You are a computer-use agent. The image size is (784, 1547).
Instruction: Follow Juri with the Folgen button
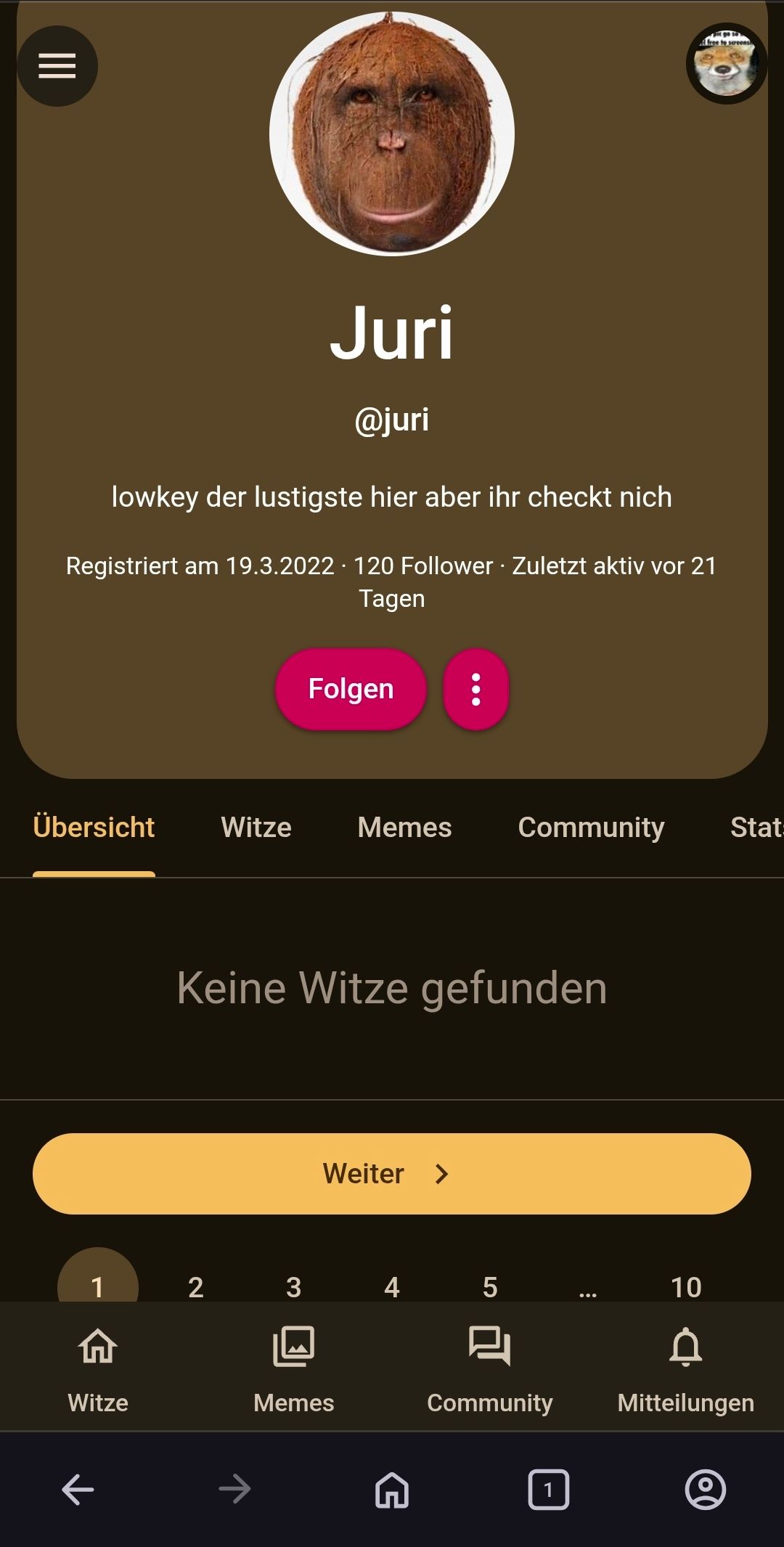[351, 689]
